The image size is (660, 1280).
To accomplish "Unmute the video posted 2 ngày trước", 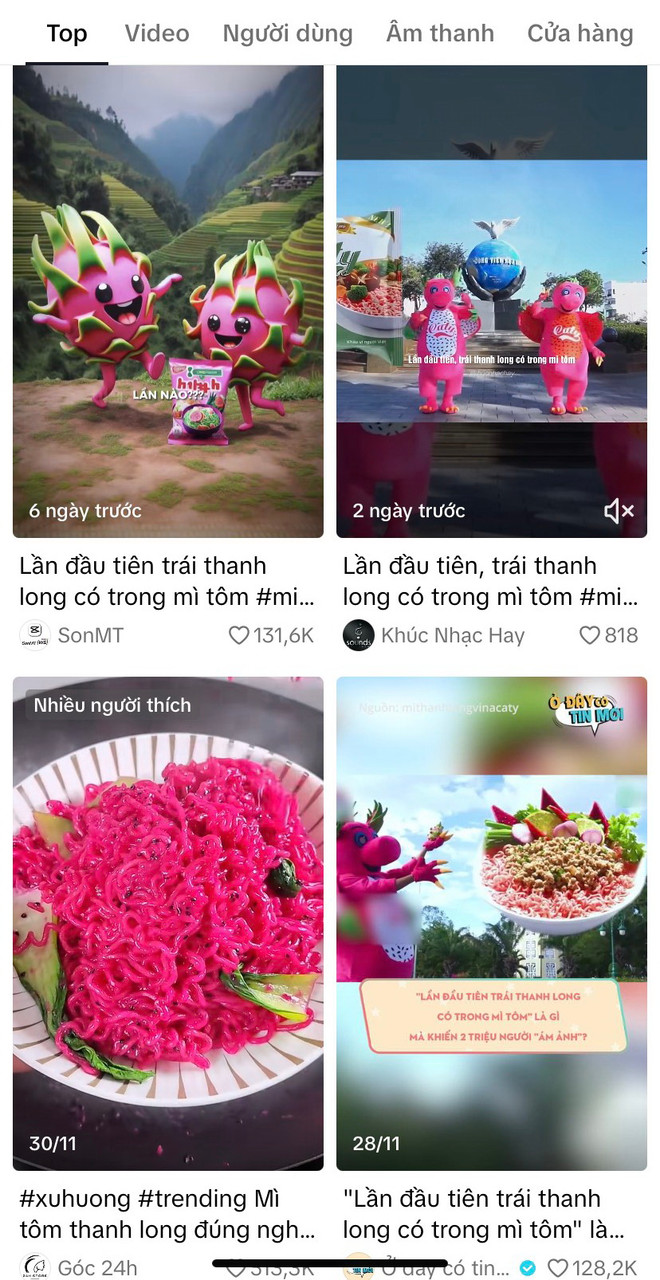I will [619, 512].
